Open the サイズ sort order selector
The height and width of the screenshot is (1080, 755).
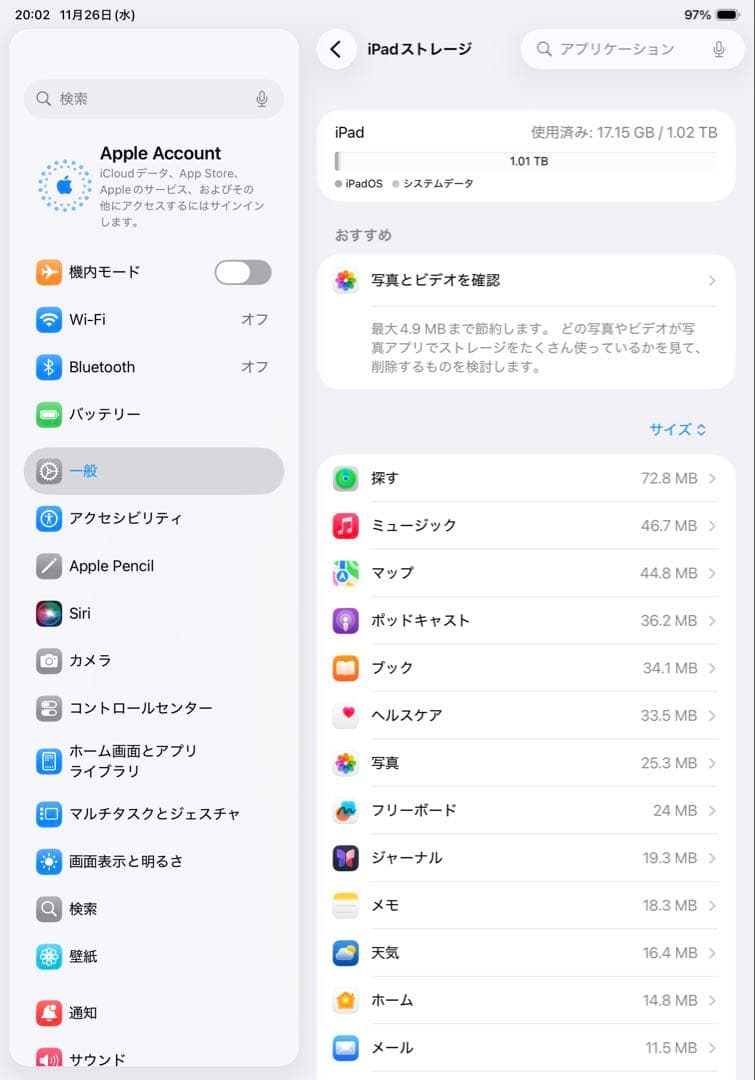677,429
